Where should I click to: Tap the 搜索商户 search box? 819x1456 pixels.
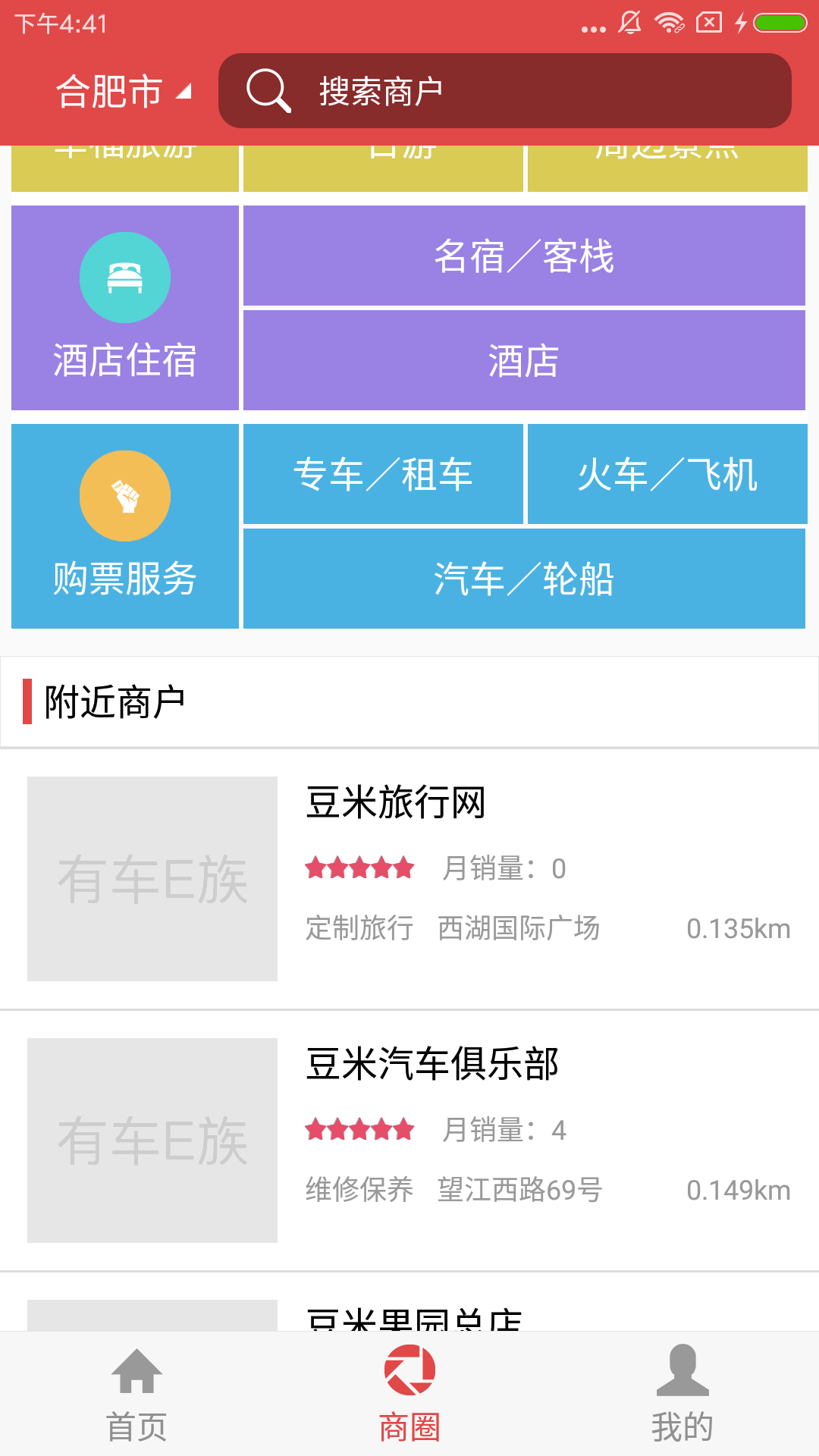[x=505, y=91]
